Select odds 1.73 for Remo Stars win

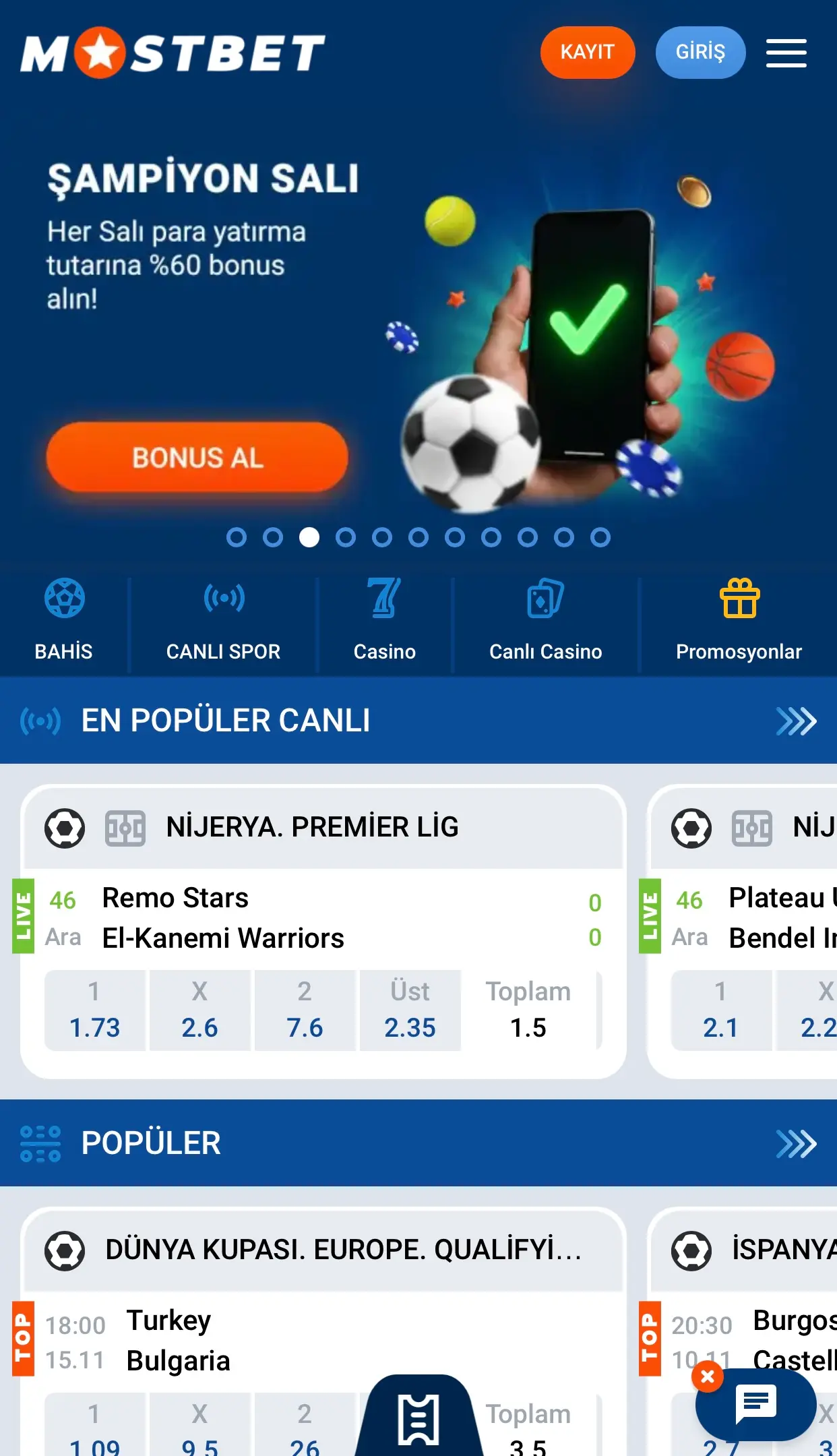[x=95, y=1010]
